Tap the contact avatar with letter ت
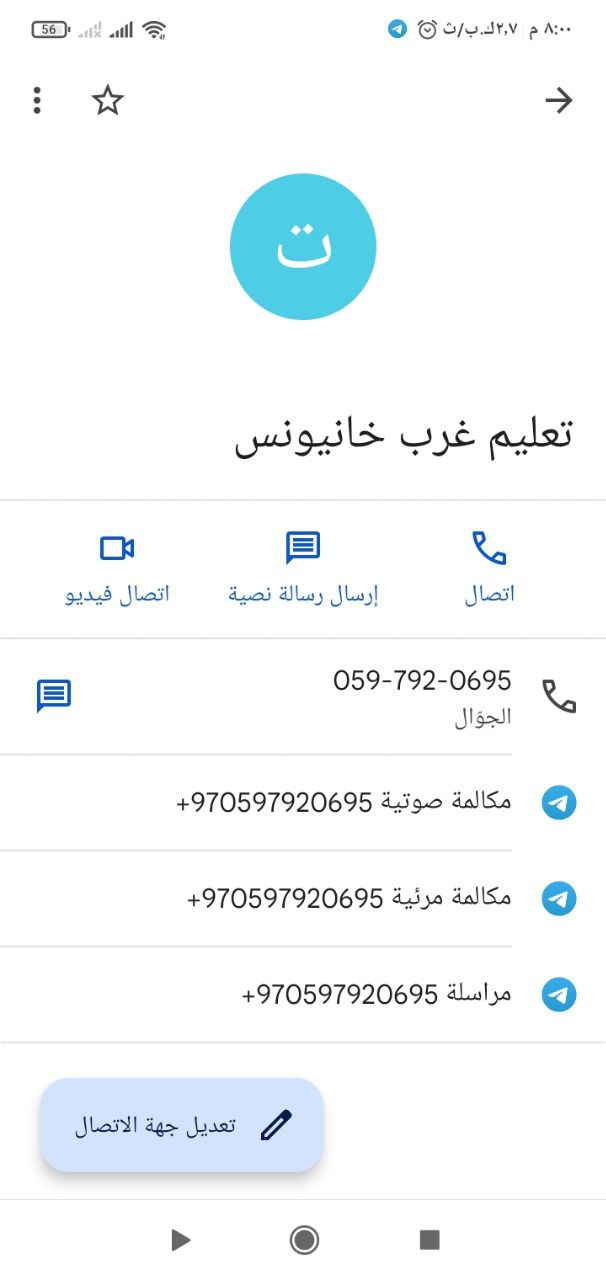Viewport: 606px width, 1280px height. point(303,247)
